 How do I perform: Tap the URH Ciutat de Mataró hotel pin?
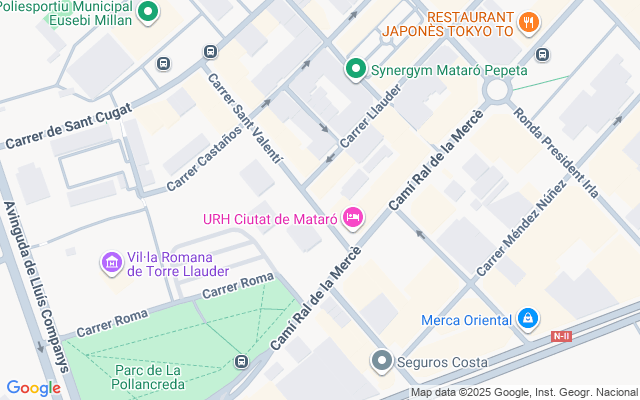pyautogui.click(x=352, y=217)
